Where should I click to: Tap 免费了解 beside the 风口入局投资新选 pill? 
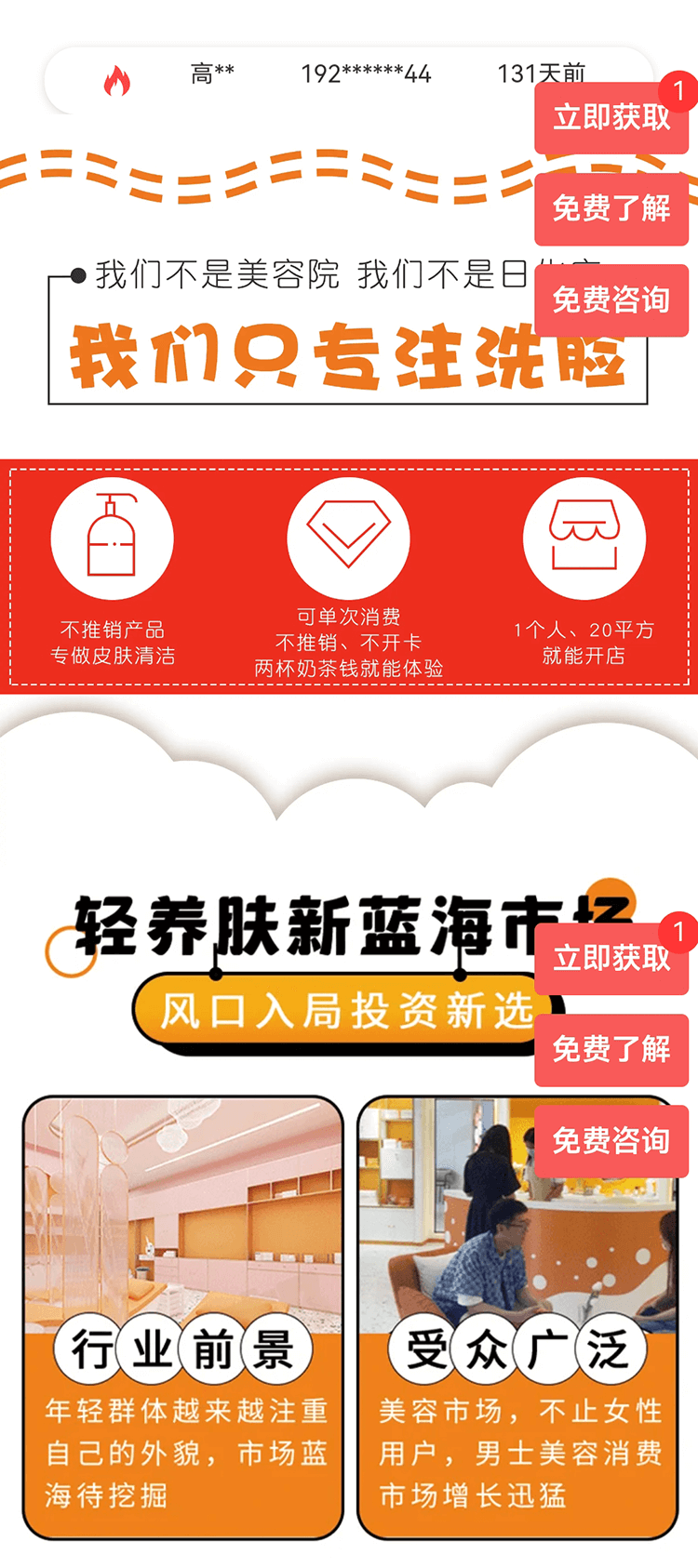(611, 1049)
